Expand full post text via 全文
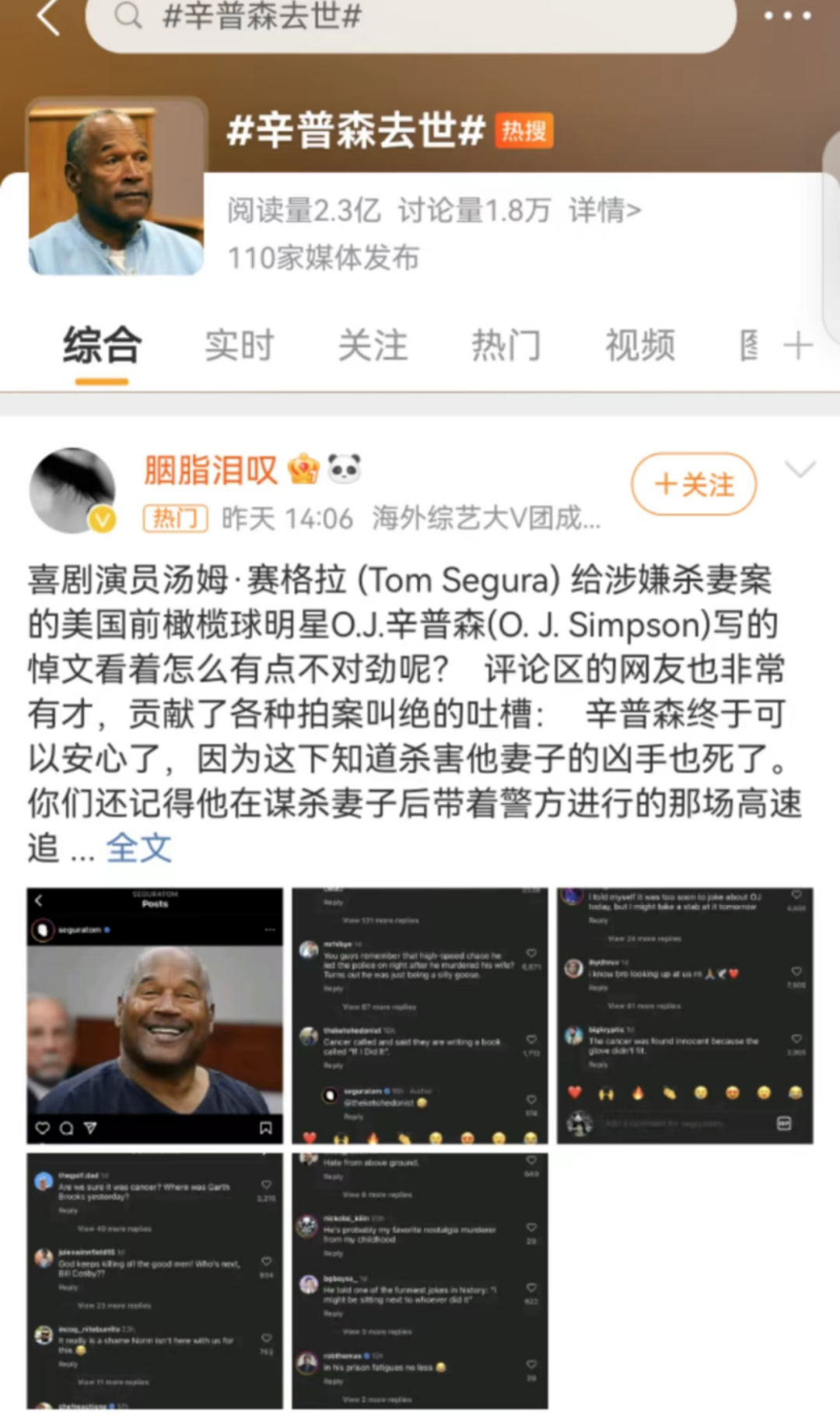This screenshot has width=840, height=1414. 138,848
